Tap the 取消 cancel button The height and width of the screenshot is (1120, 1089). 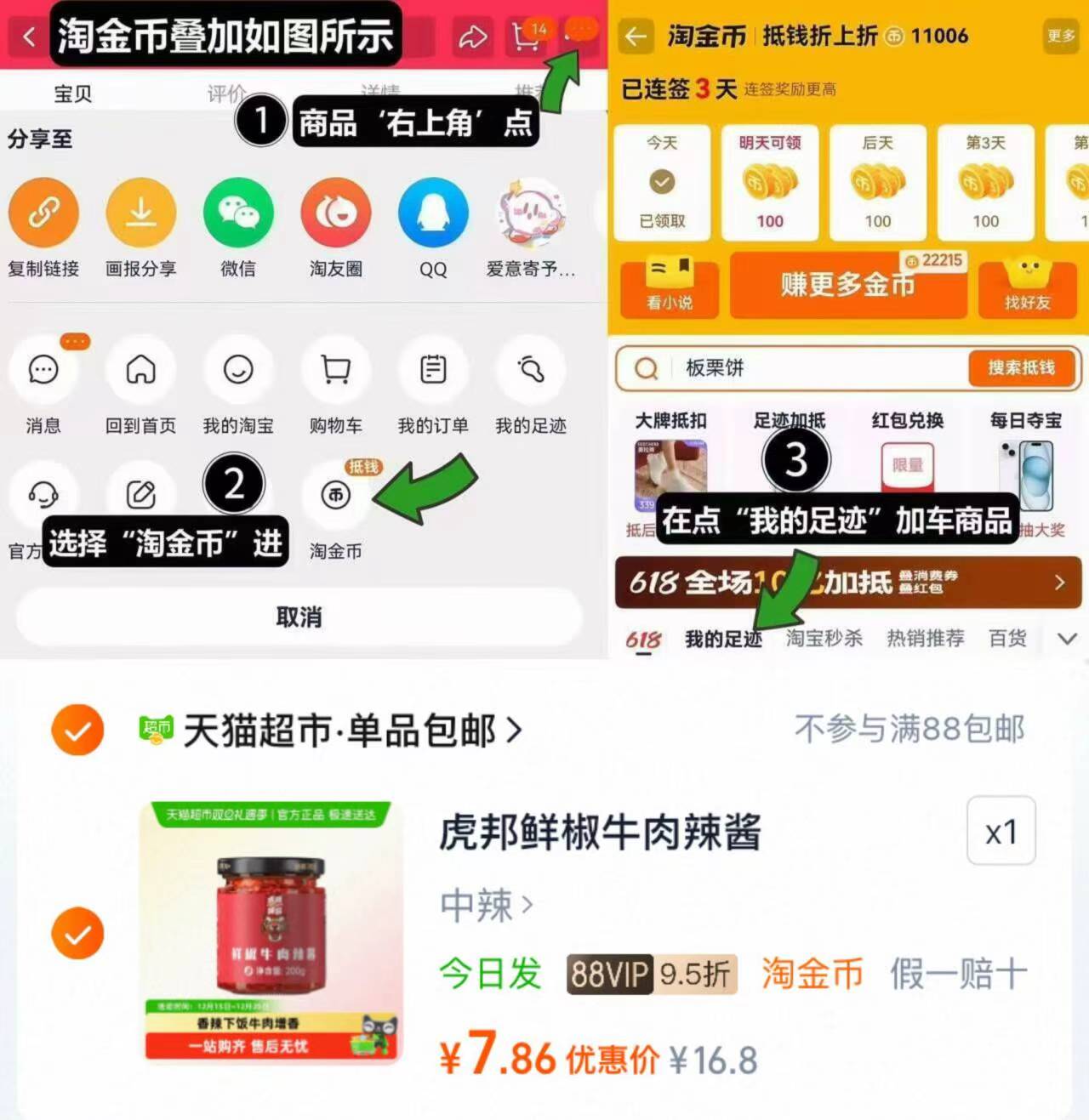tap(297, 617)
